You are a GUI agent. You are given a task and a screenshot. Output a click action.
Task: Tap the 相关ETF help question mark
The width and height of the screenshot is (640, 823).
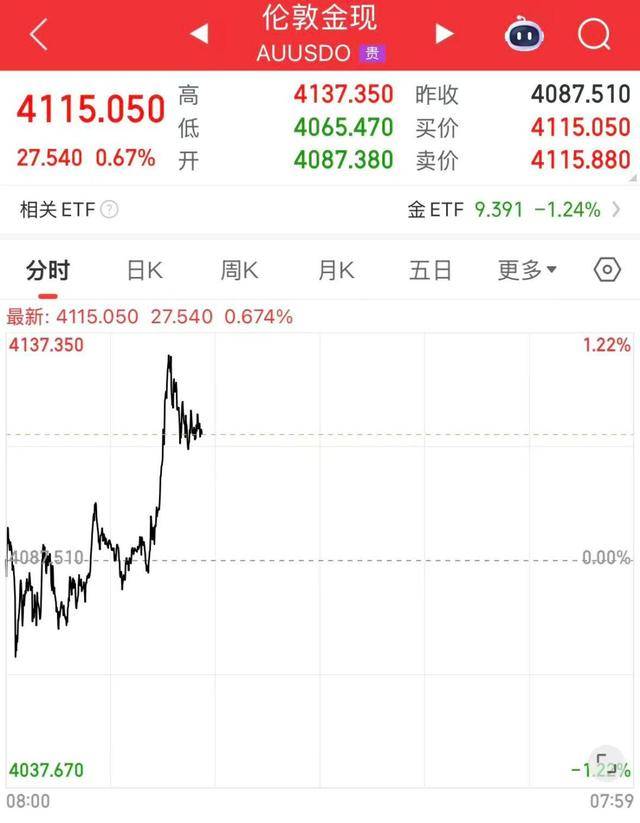(110, 210)
